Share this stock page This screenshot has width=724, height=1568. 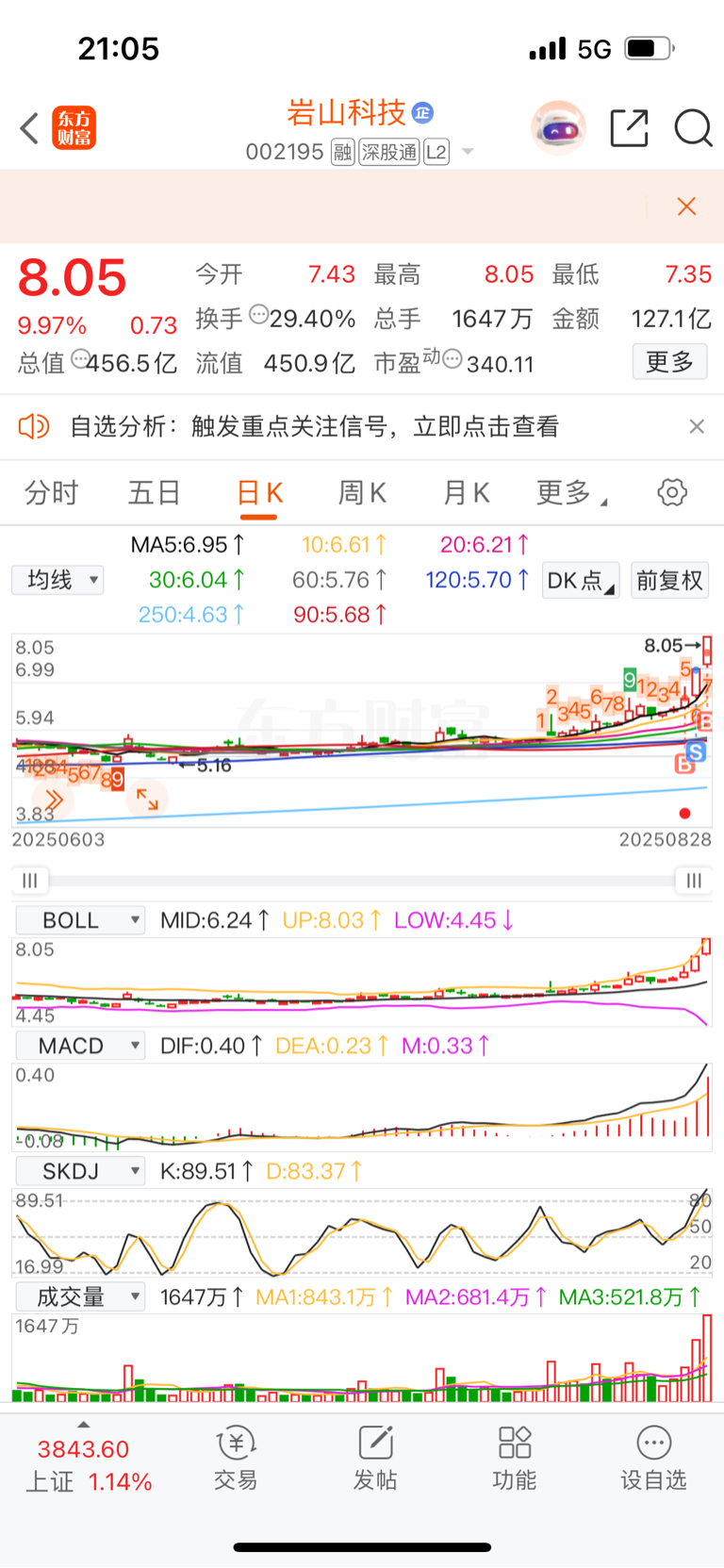click(x=629, y=128)
